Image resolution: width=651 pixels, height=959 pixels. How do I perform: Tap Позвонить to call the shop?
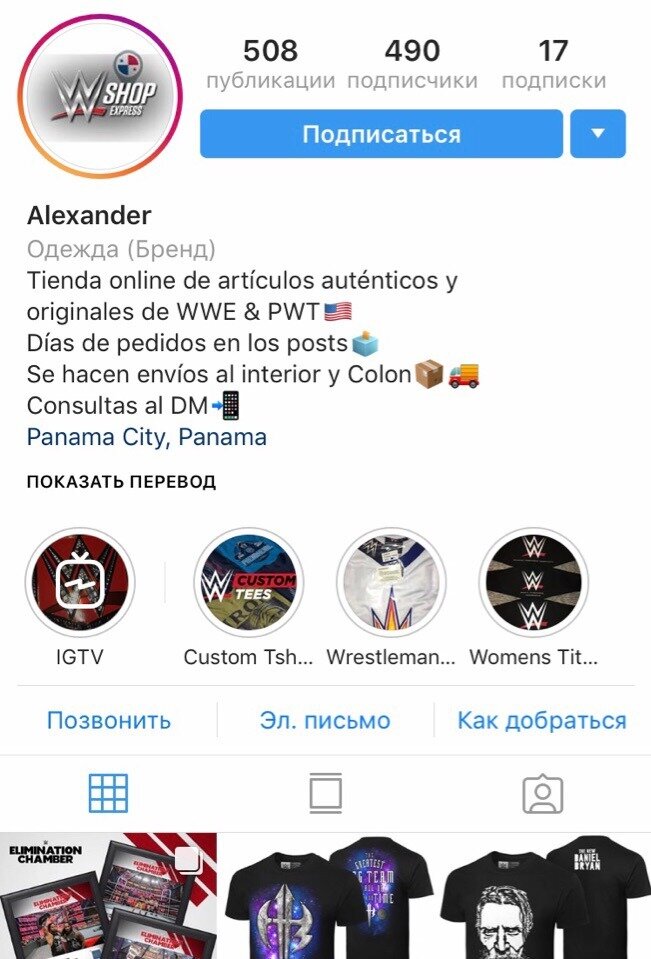109,720
